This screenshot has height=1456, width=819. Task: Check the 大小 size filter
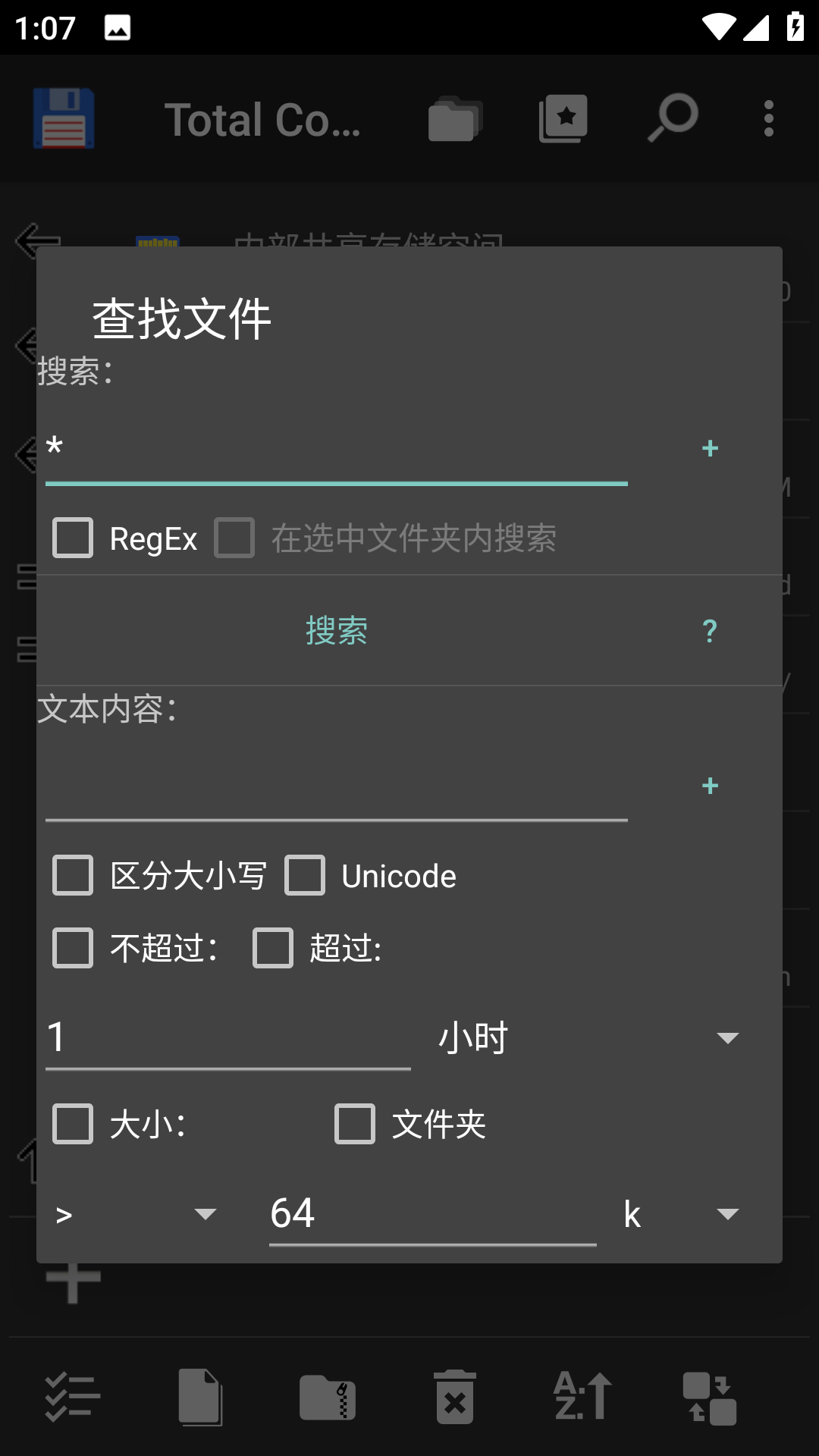(73, 1124)
